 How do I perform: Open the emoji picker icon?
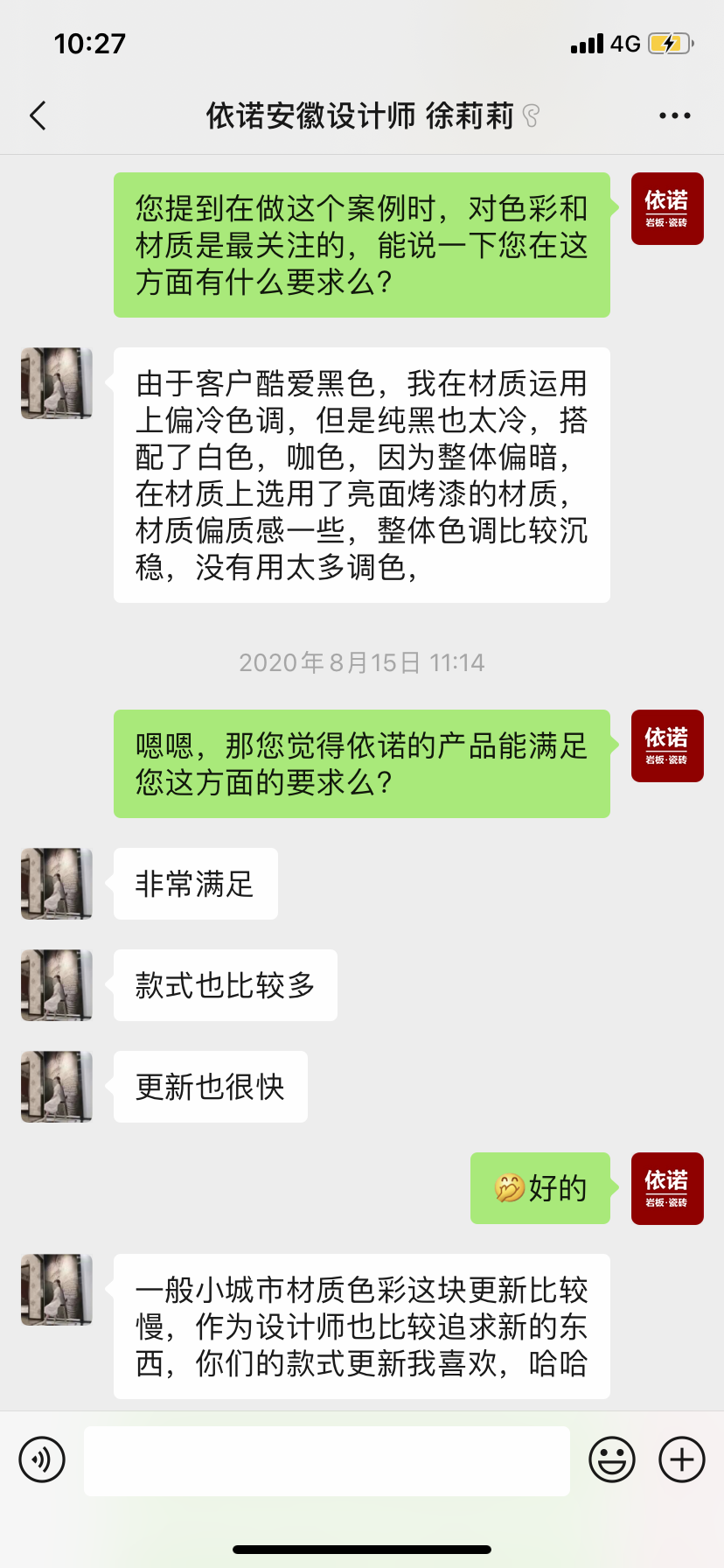[613, 1459]
